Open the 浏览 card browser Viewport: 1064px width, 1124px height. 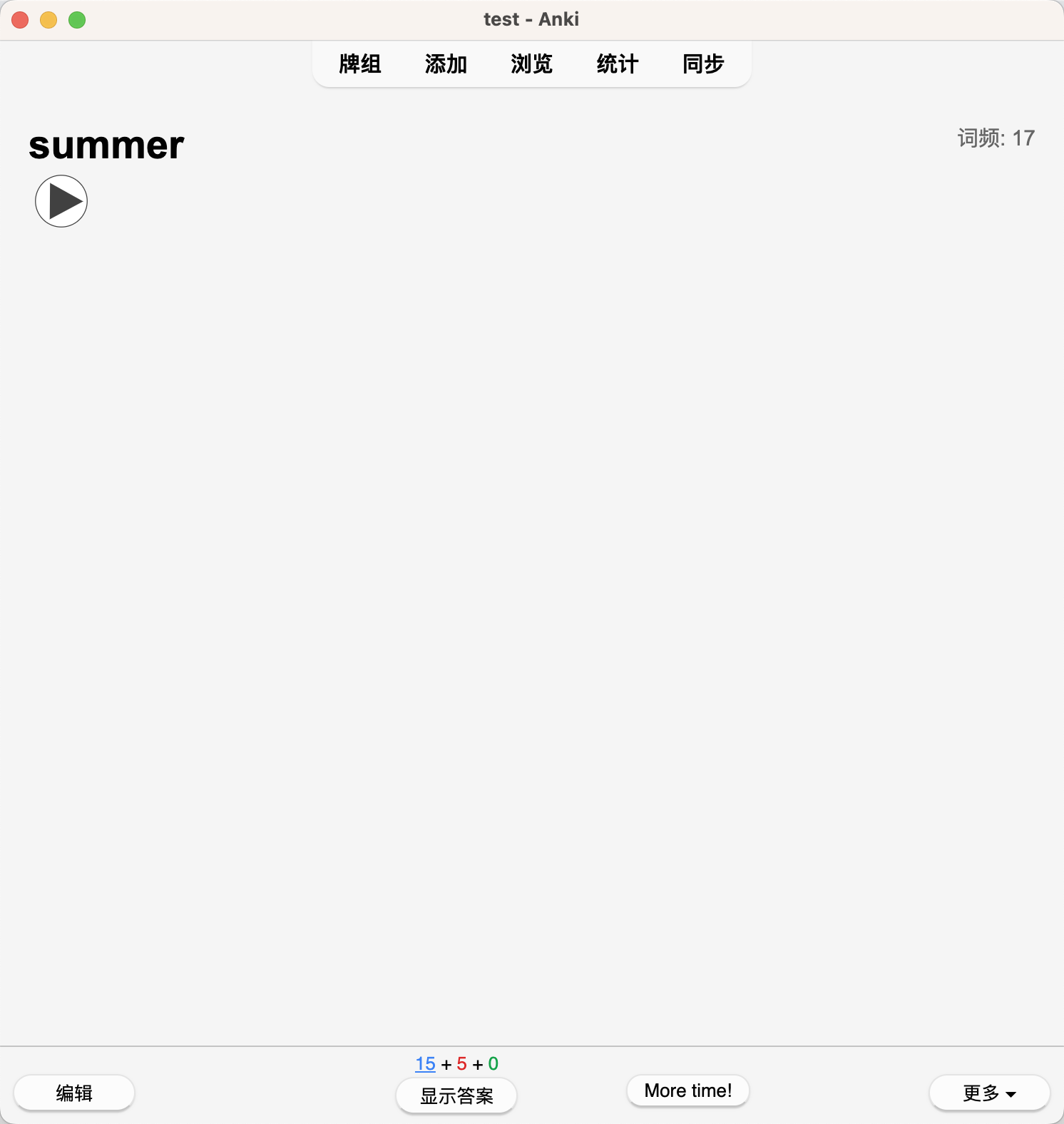(x=531, y=64)
